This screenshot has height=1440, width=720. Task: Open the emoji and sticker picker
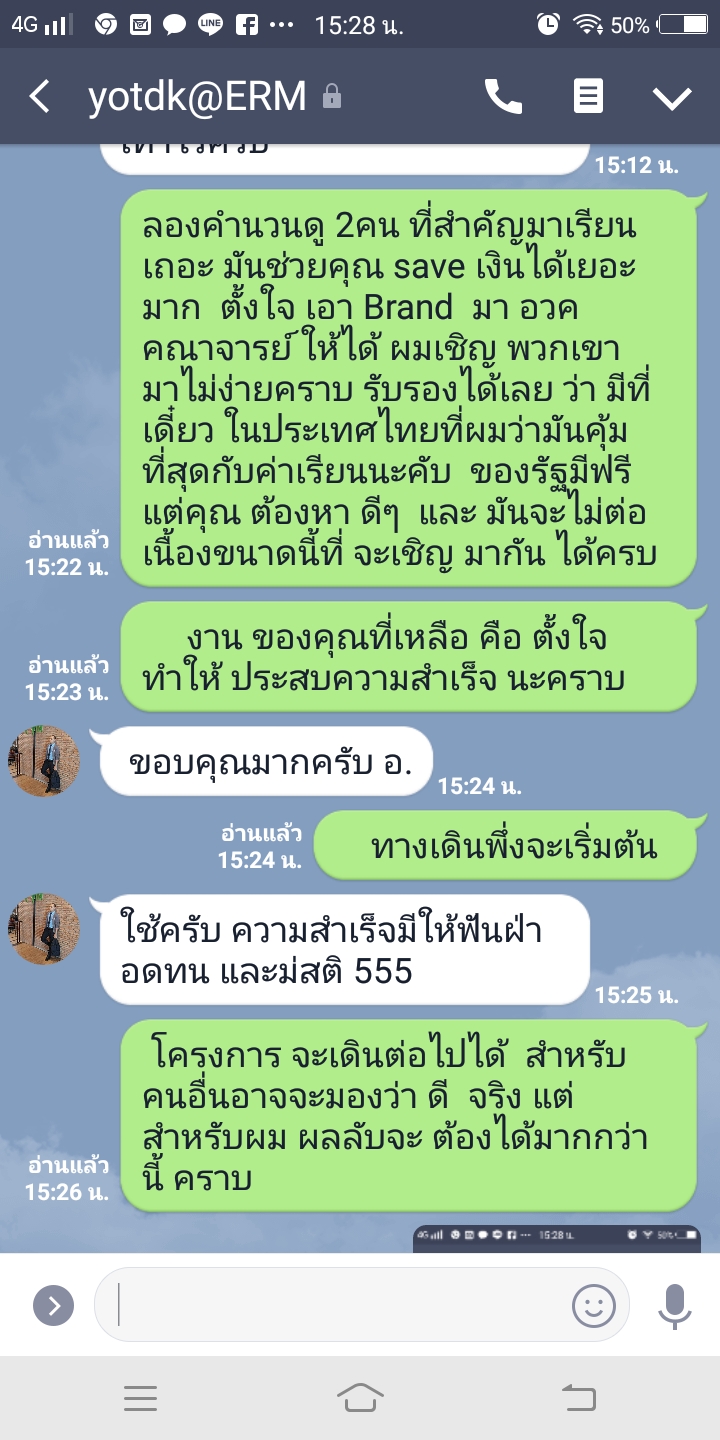click(593, 1305)
